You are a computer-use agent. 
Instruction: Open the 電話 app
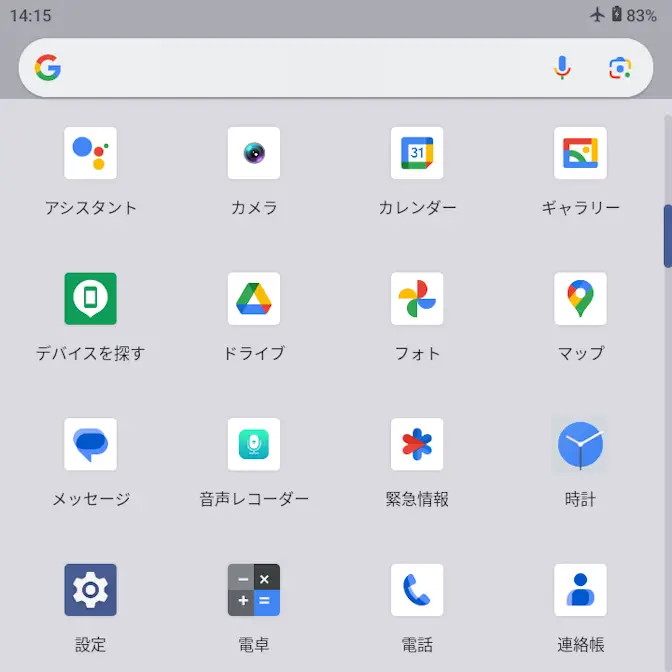[x=417, y=590]
